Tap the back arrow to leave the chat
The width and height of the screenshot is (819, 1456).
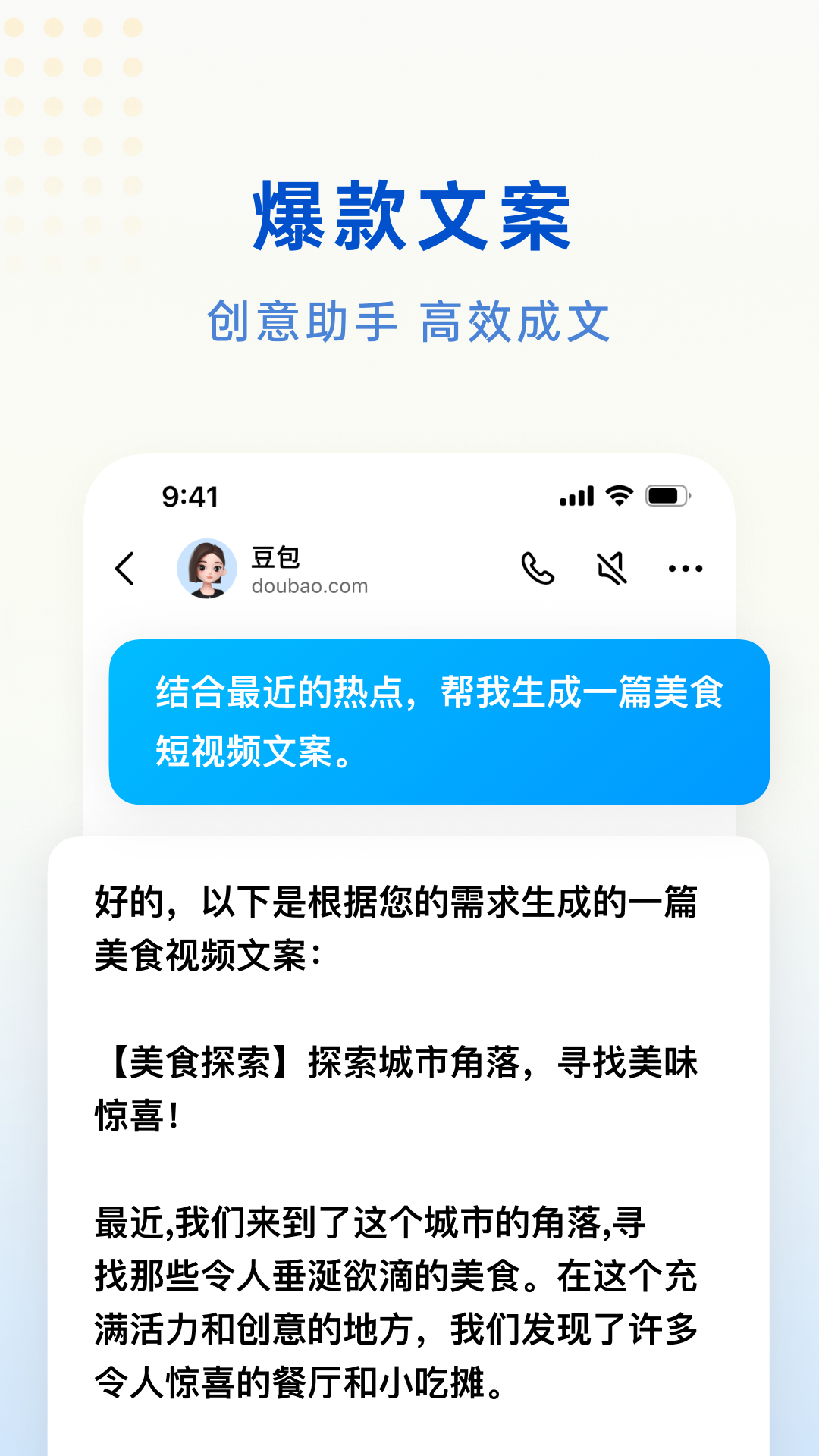pyautogui.click(x=126, y=567)
